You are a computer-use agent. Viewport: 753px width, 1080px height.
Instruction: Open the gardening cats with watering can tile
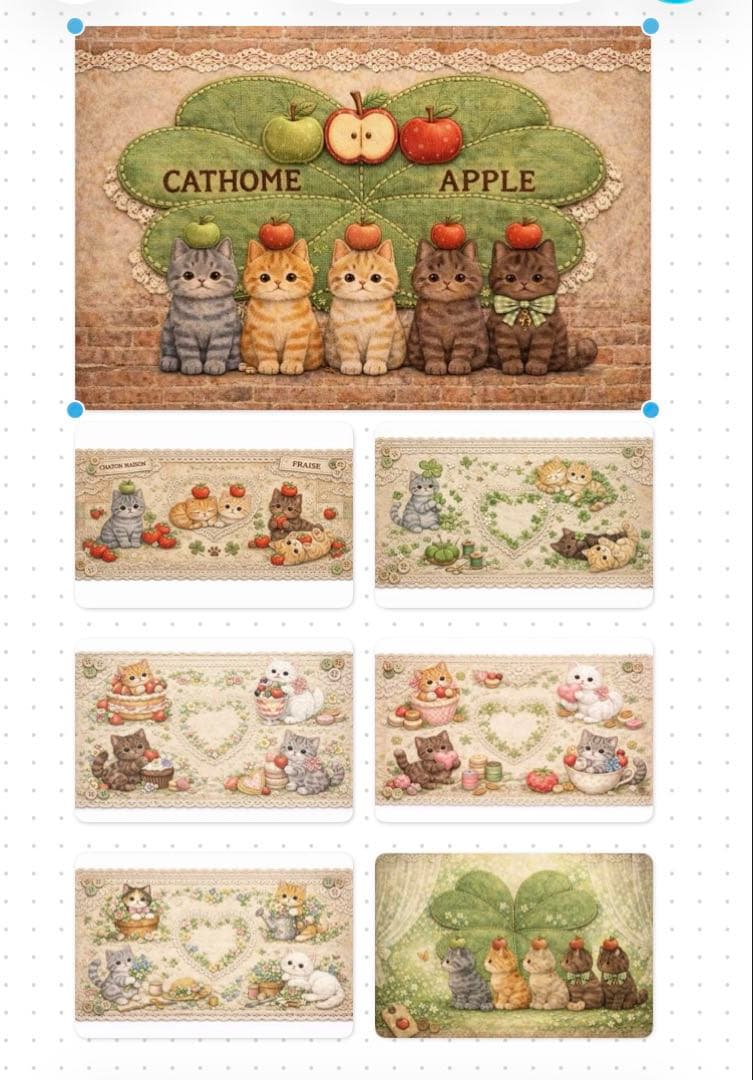(x=213, y=944)
